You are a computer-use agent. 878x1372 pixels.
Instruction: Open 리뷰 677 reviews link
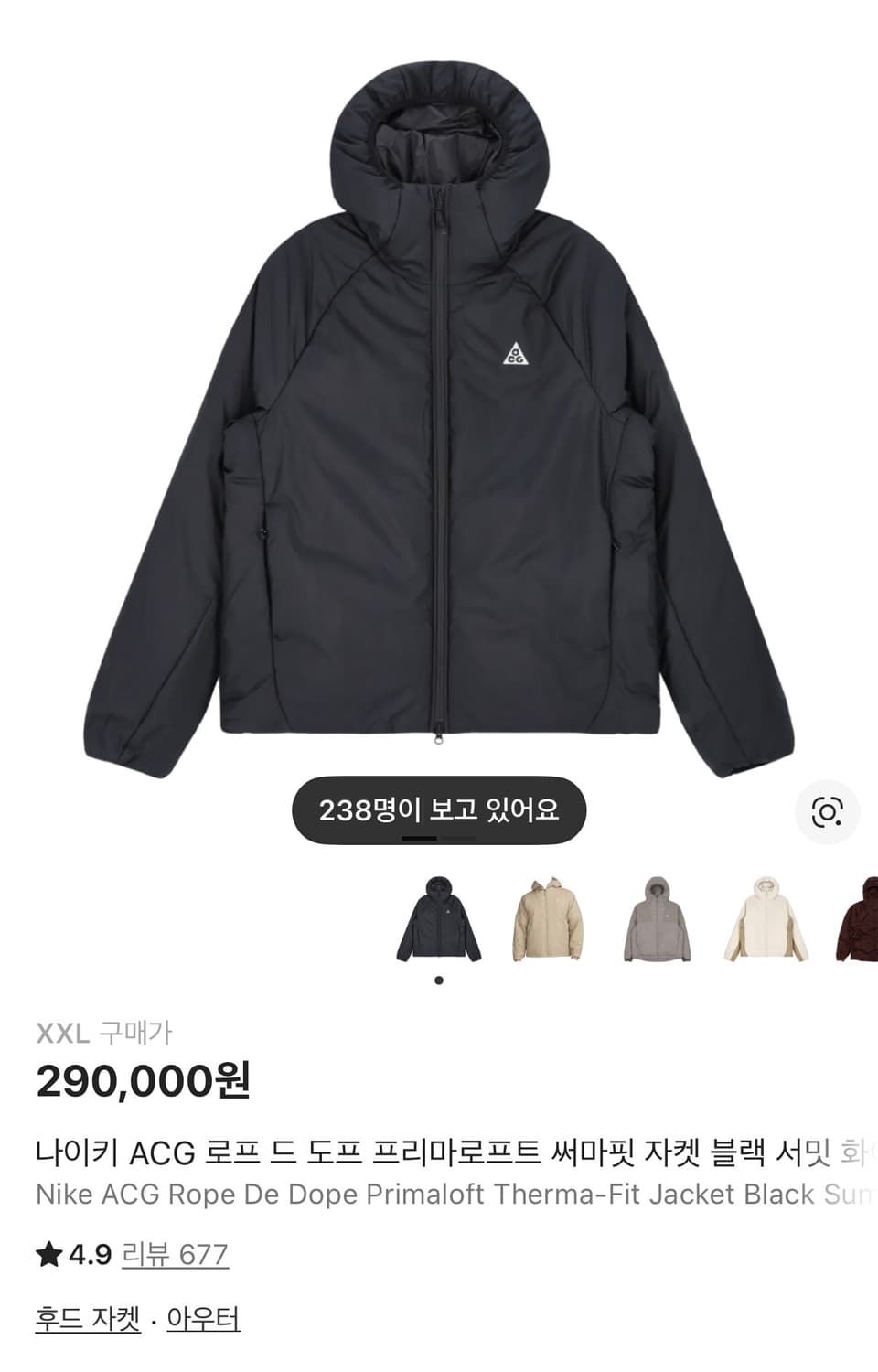coord(176,1251)
